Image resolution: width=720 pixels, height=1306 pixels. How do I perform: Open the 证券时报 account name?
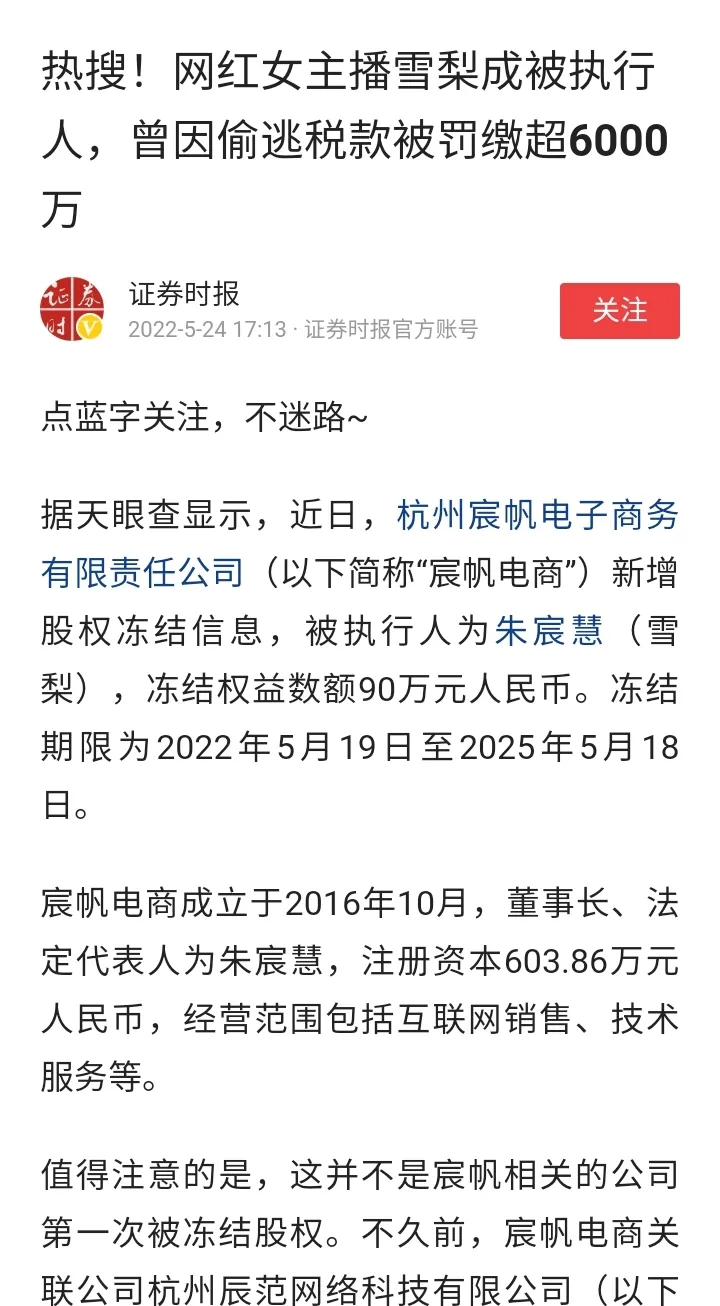(x=184, y=293)
